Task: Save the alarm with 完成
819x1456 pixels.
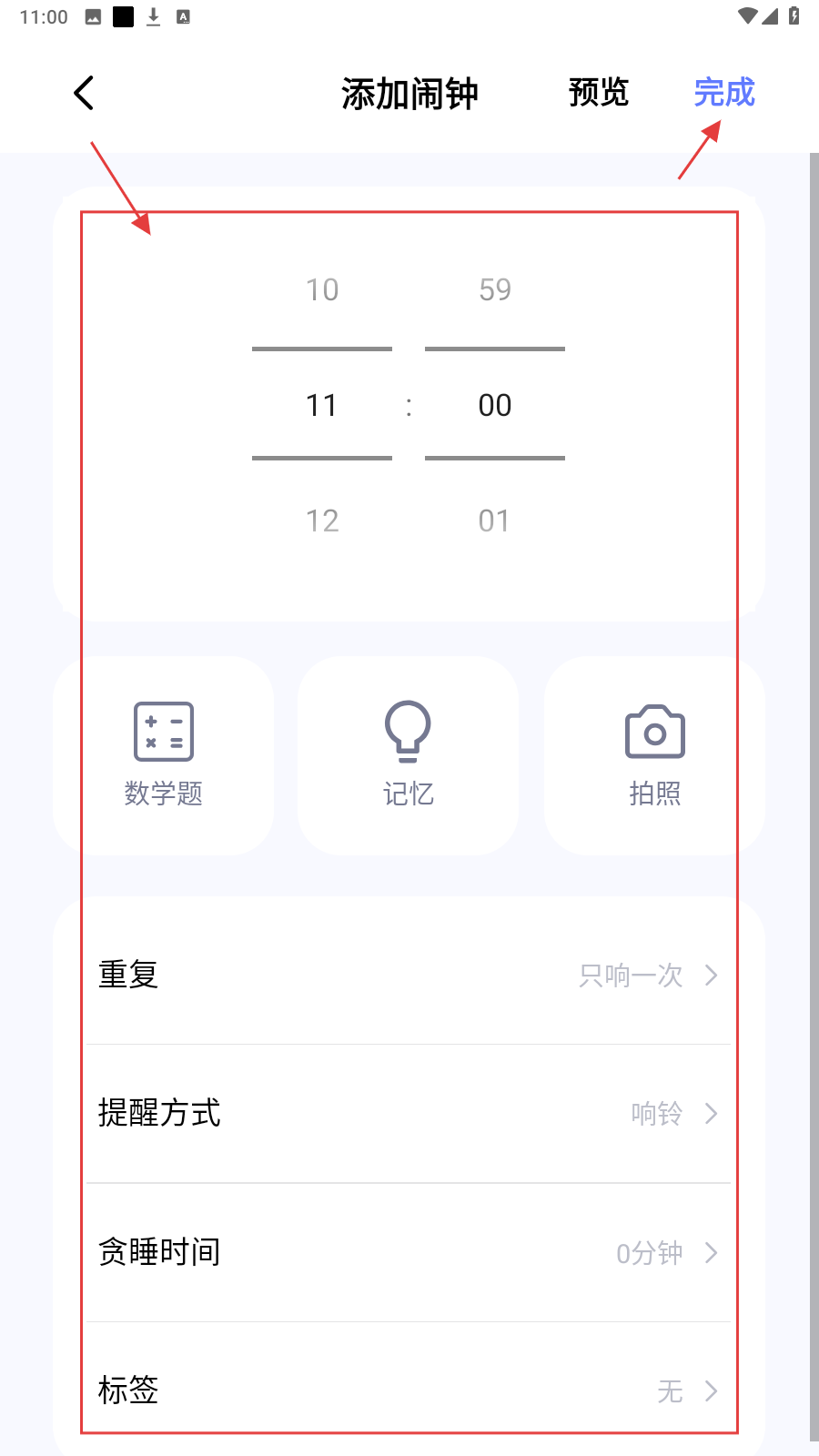Action: point(724,93)
